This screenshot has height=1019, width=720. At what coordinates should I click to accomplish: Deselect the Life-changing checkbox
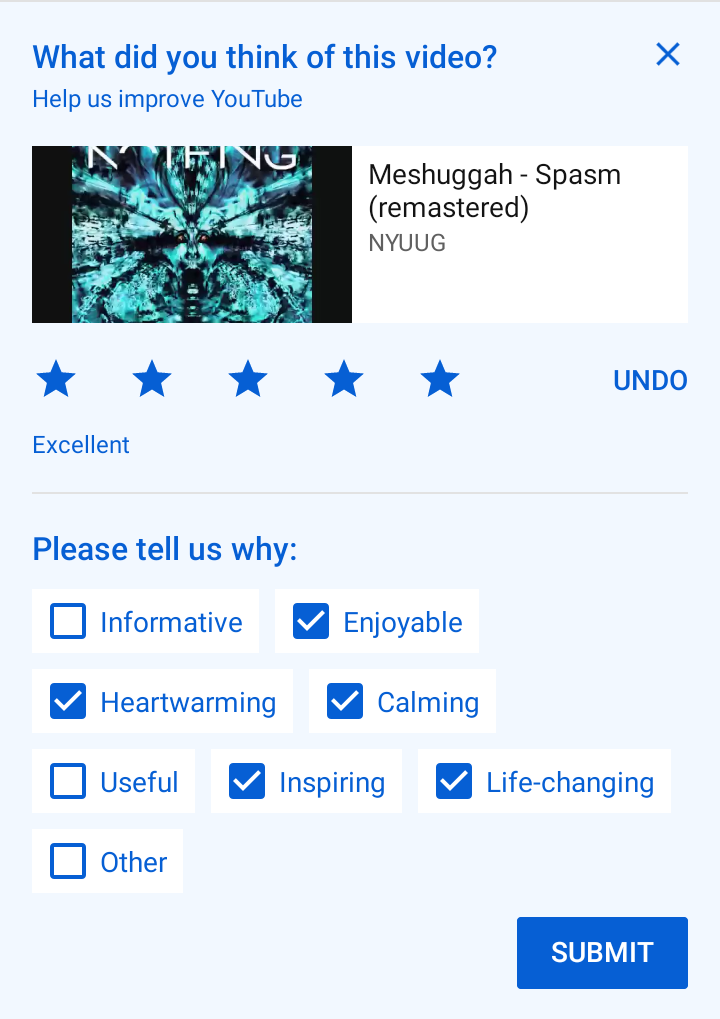453,781
